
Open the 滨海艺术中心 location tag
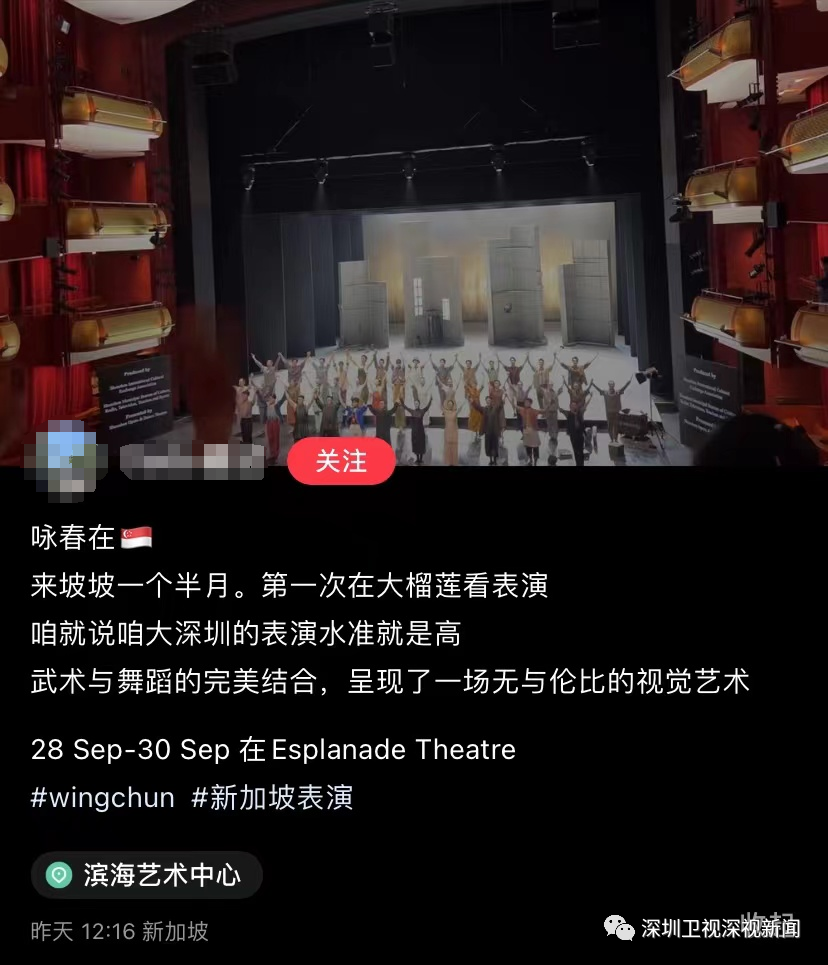click(x=147, y=876)
